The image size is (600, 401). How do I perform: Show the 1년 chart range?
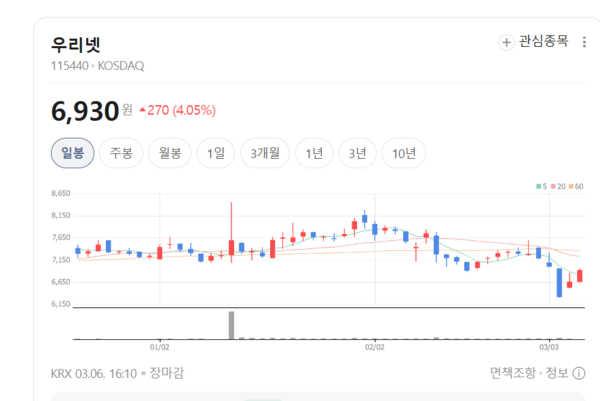coord(315,153)
